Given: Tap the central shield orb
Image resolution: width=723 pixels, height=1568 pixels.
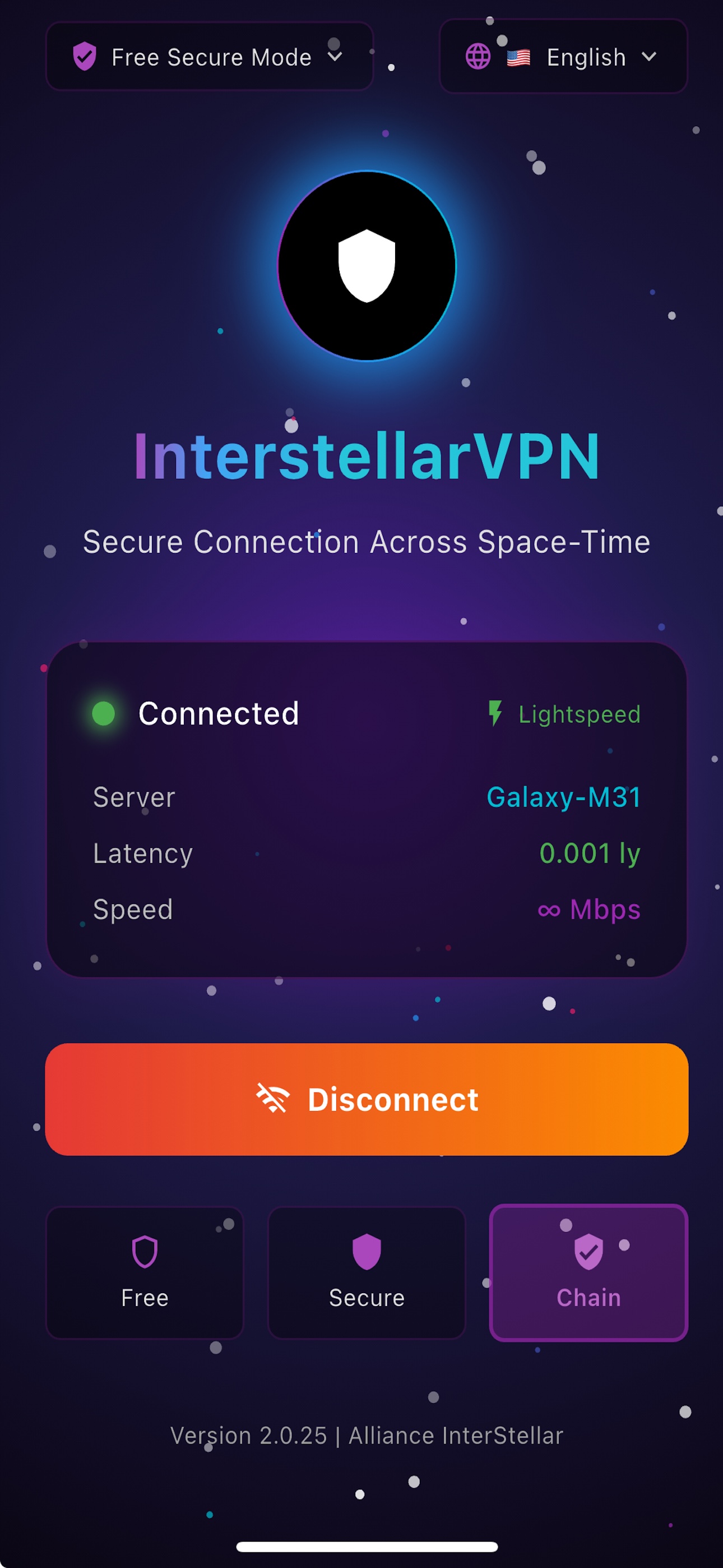Looking at the screenshot, I should pyautogui.click(x=367, y=266).
